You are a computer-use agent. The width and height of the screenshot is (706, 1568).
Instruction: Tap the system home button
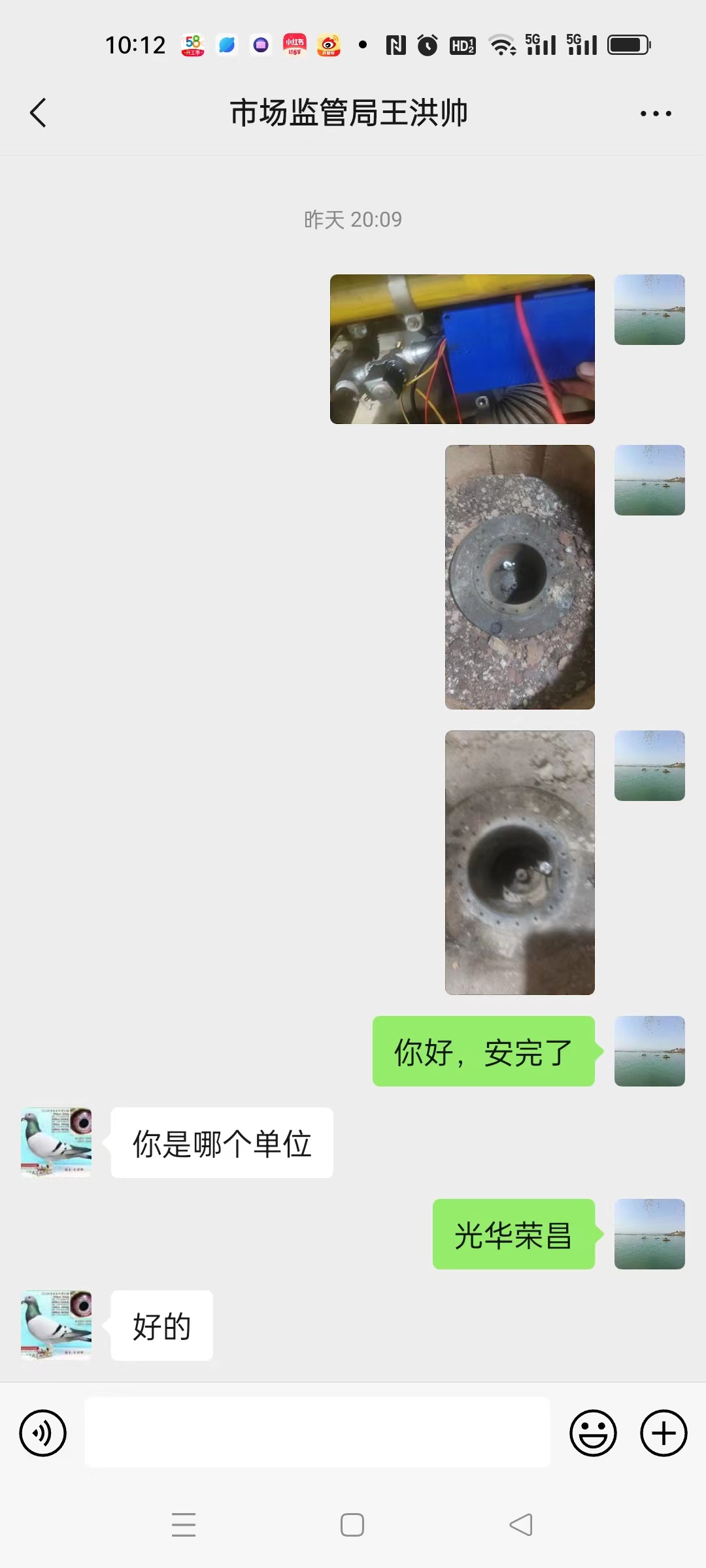point(352,1525)
